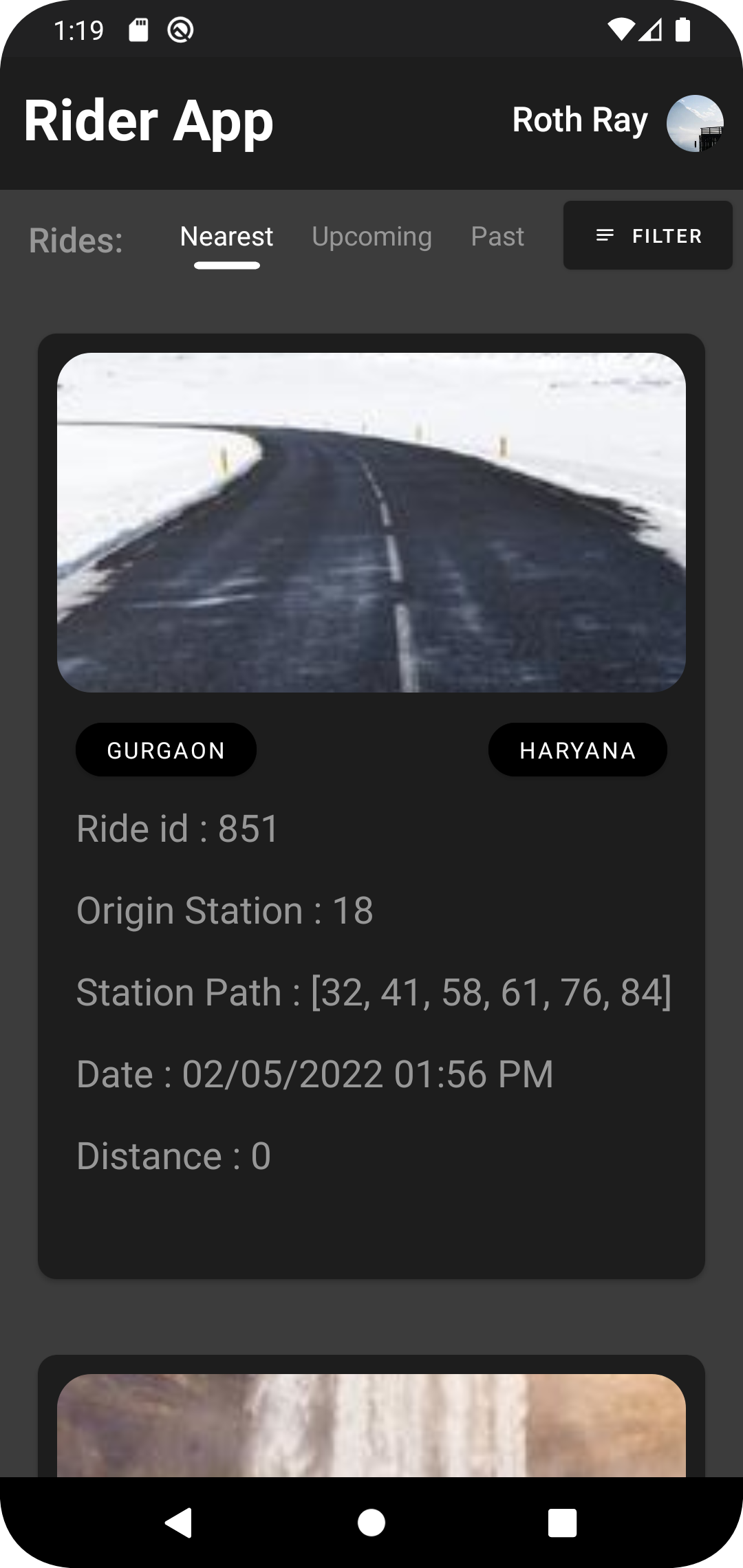Tap the Rider App title
Screen dimensions: 743x1568
coord(149,122)
